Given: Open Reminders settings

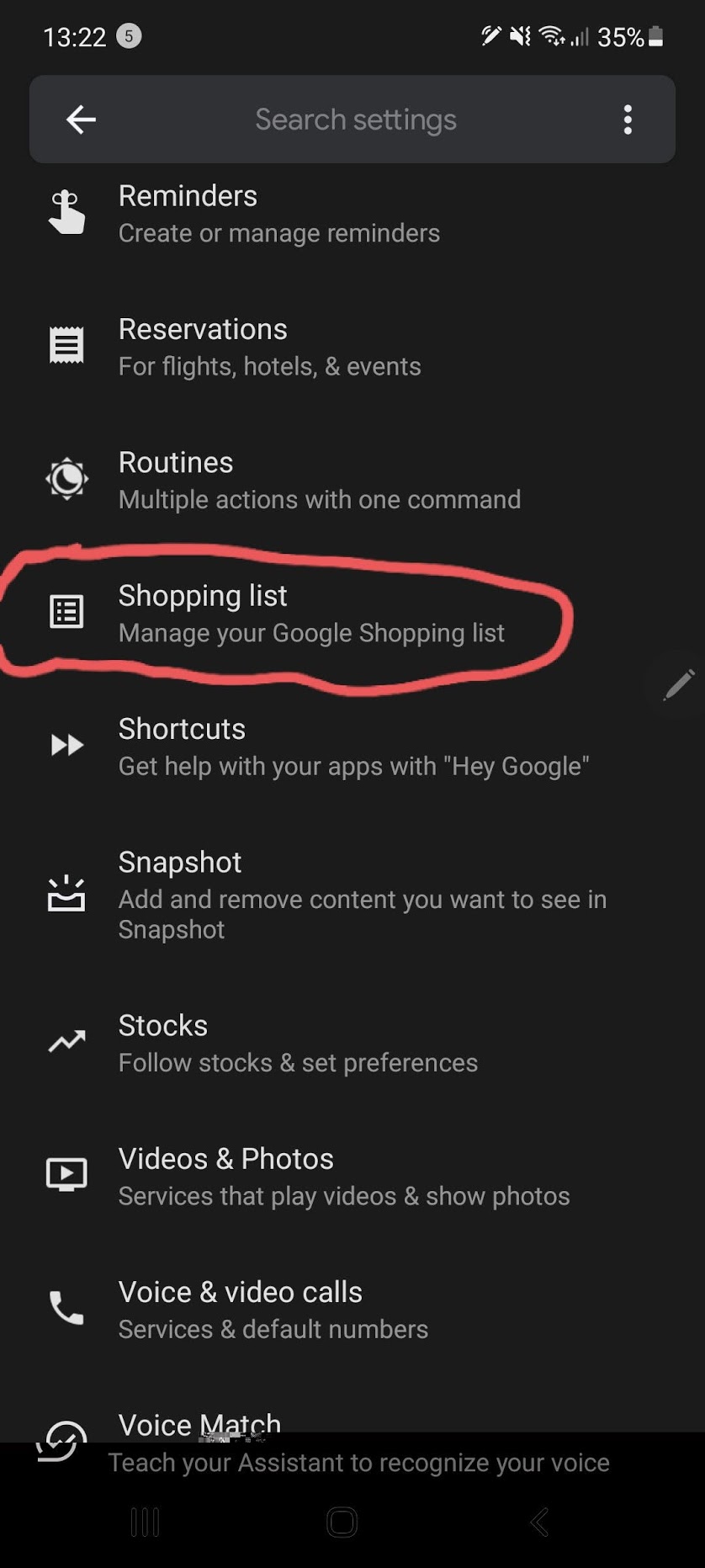Looking at the screenshot, I should [352, 214].
